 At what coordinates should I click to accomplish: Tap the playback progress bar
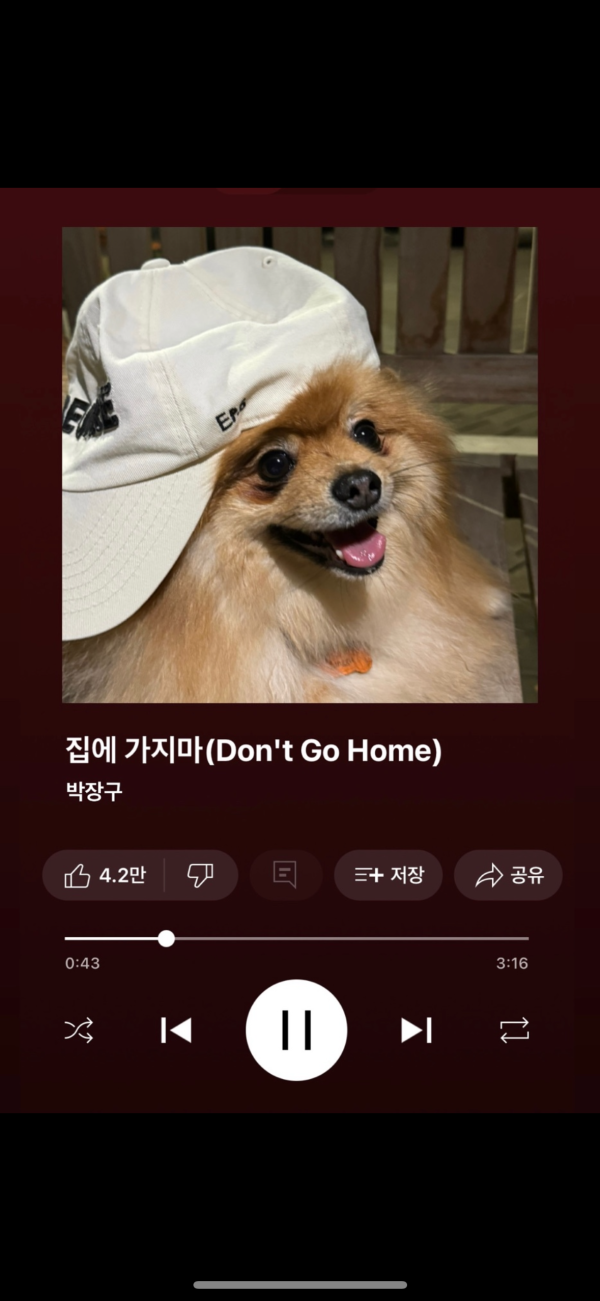pos(297,939)
